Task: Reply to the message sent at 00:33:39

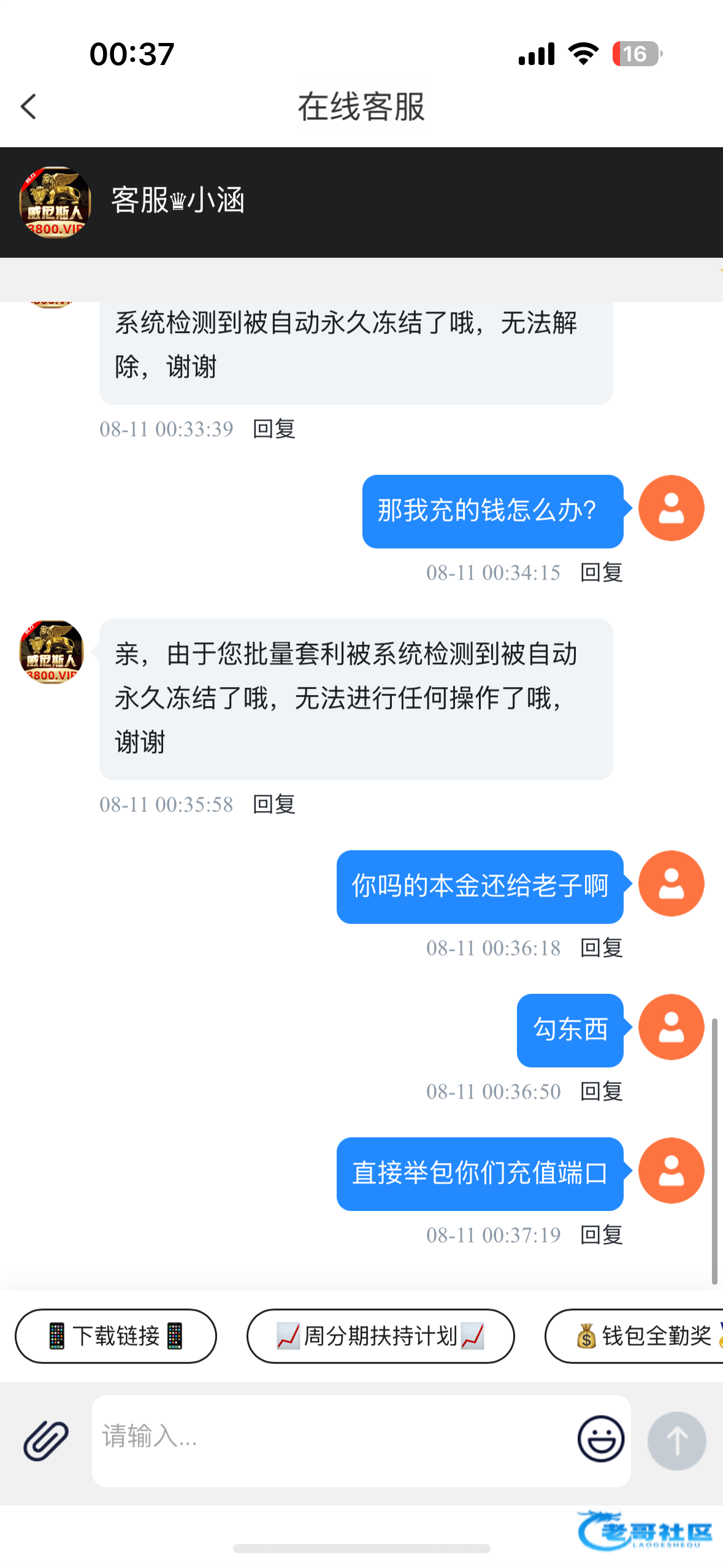Action: click(x=274, y=428)
